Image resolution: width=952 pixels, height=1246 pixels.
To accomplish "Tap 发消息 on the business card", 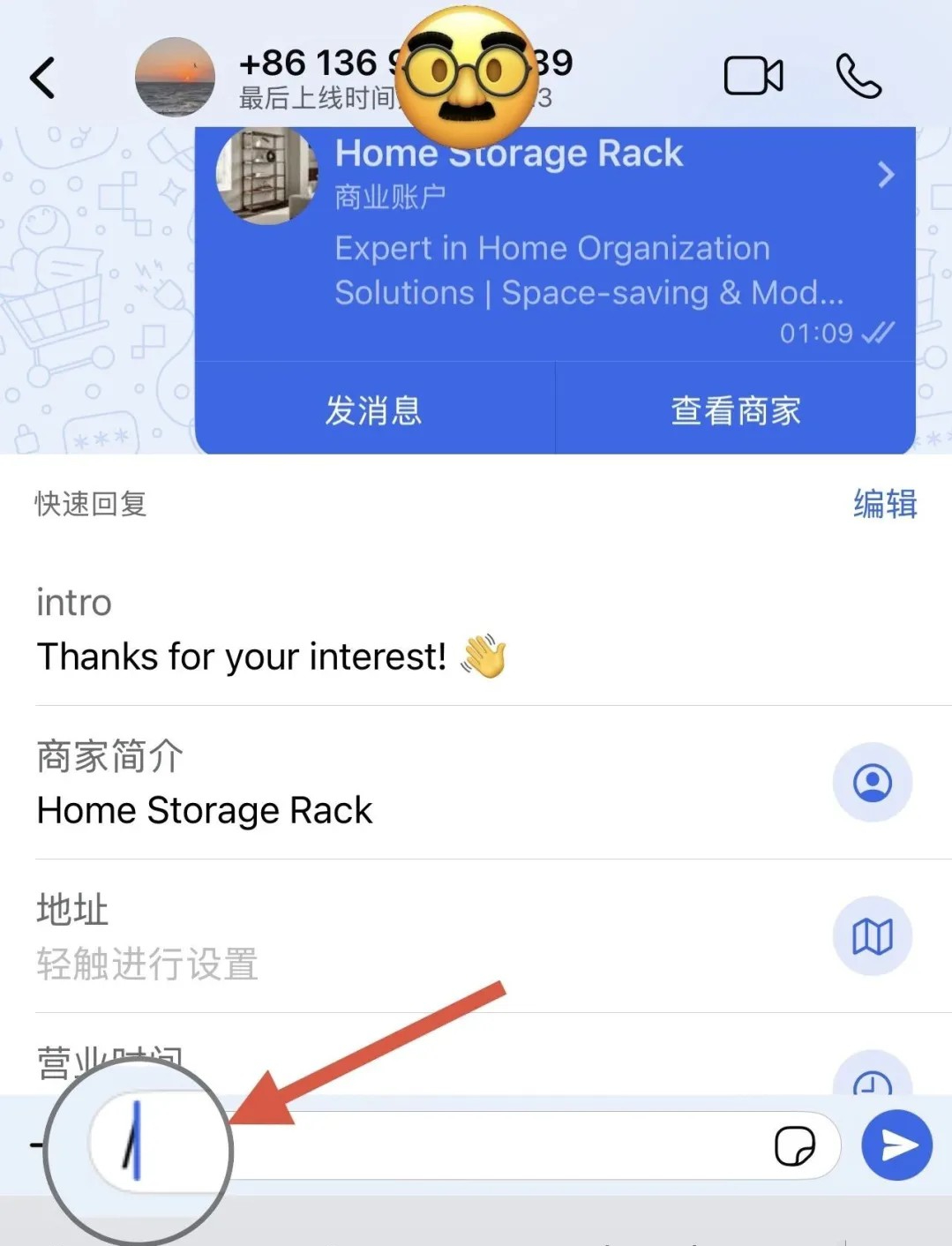I will [x=374, y=409].
